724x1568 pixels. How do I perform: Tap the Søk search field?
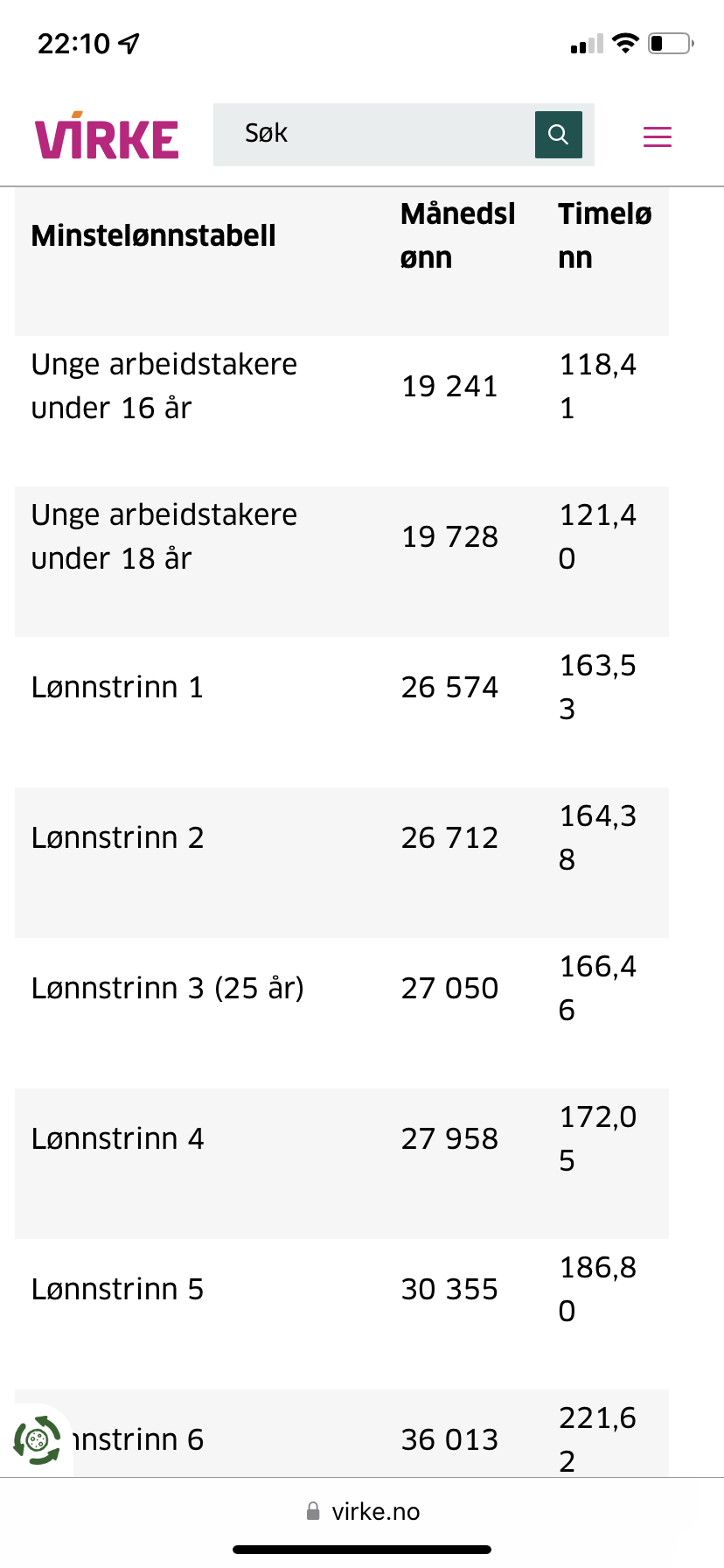(x=374, y=135)
